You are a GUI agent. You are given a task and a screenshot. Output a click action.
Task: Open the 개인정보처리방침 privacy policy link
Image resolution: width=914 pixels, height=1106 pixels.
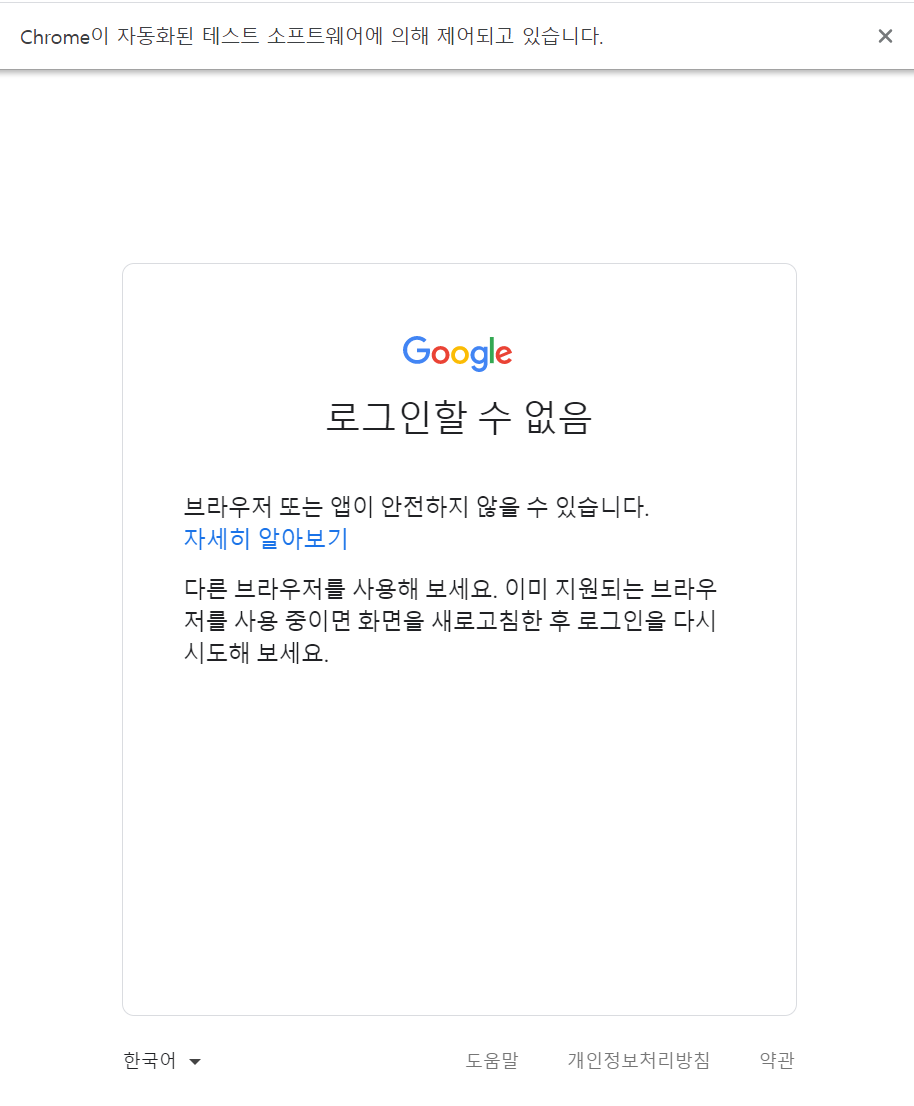[x=639, y=1061]
